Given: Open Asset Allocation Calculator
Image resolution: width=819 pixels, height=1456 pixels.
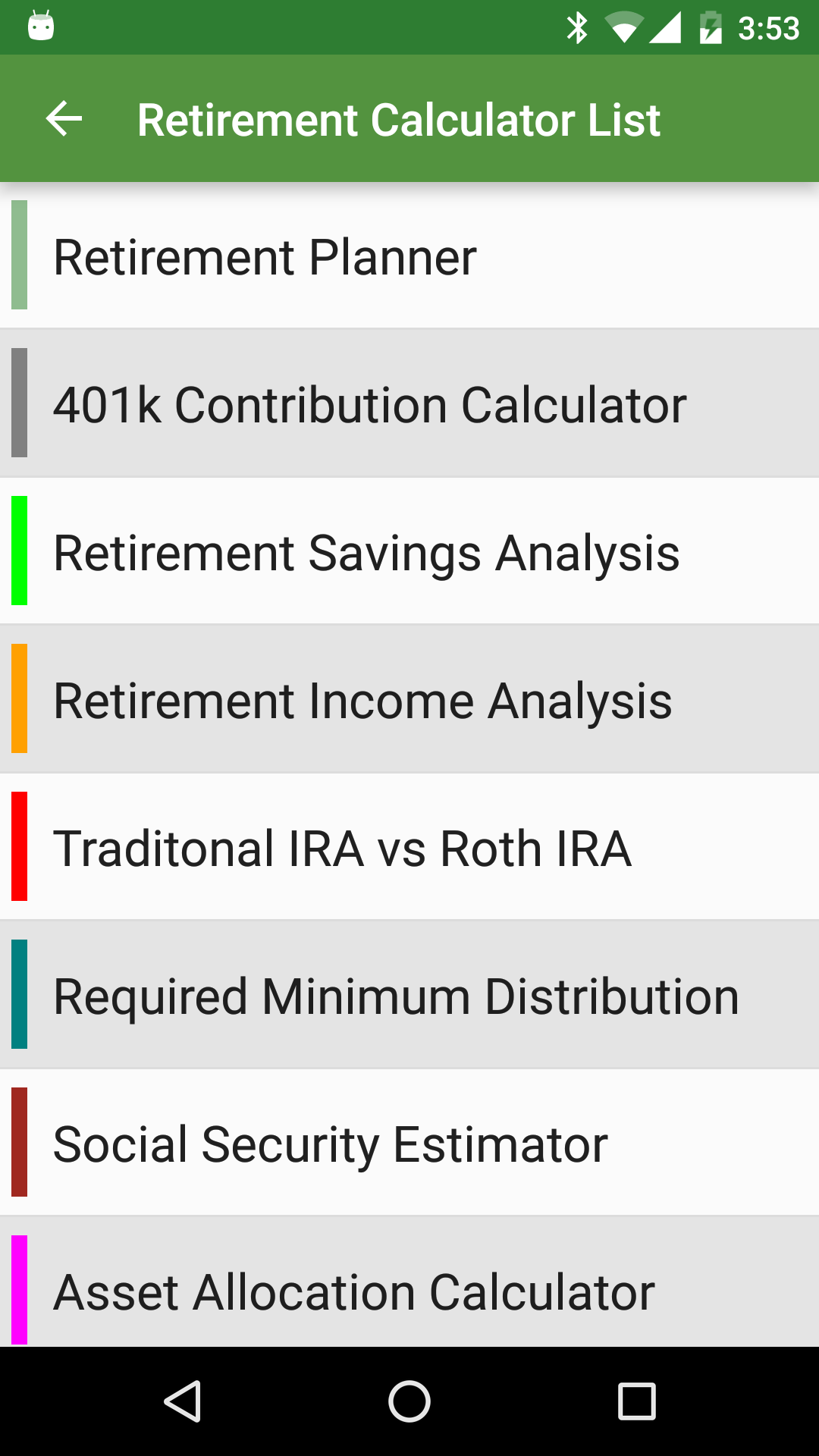Looking at the screenshot, I should click(x=409, y=1282).
